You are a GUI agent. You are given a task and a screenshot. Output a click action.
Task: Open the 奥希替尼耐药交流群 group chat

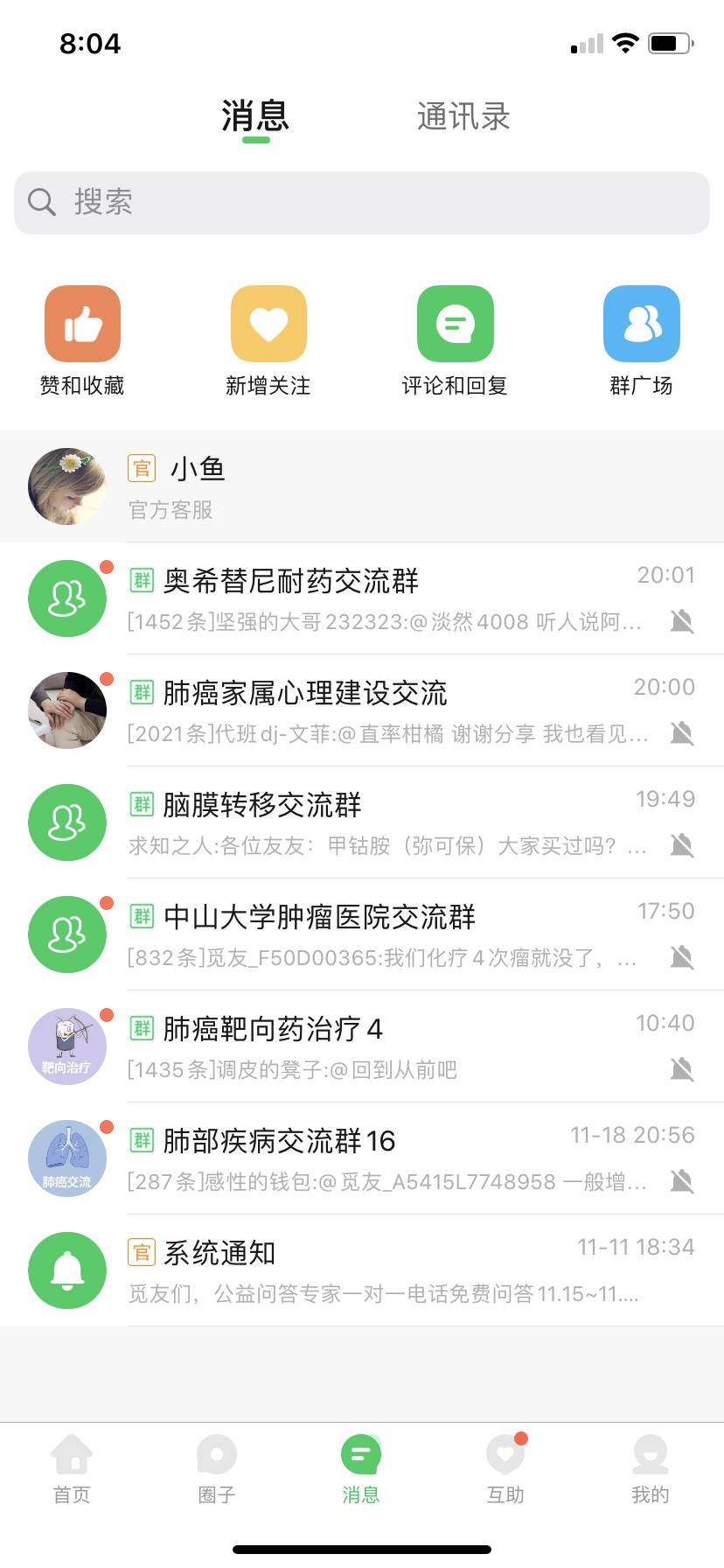[385, 598]
